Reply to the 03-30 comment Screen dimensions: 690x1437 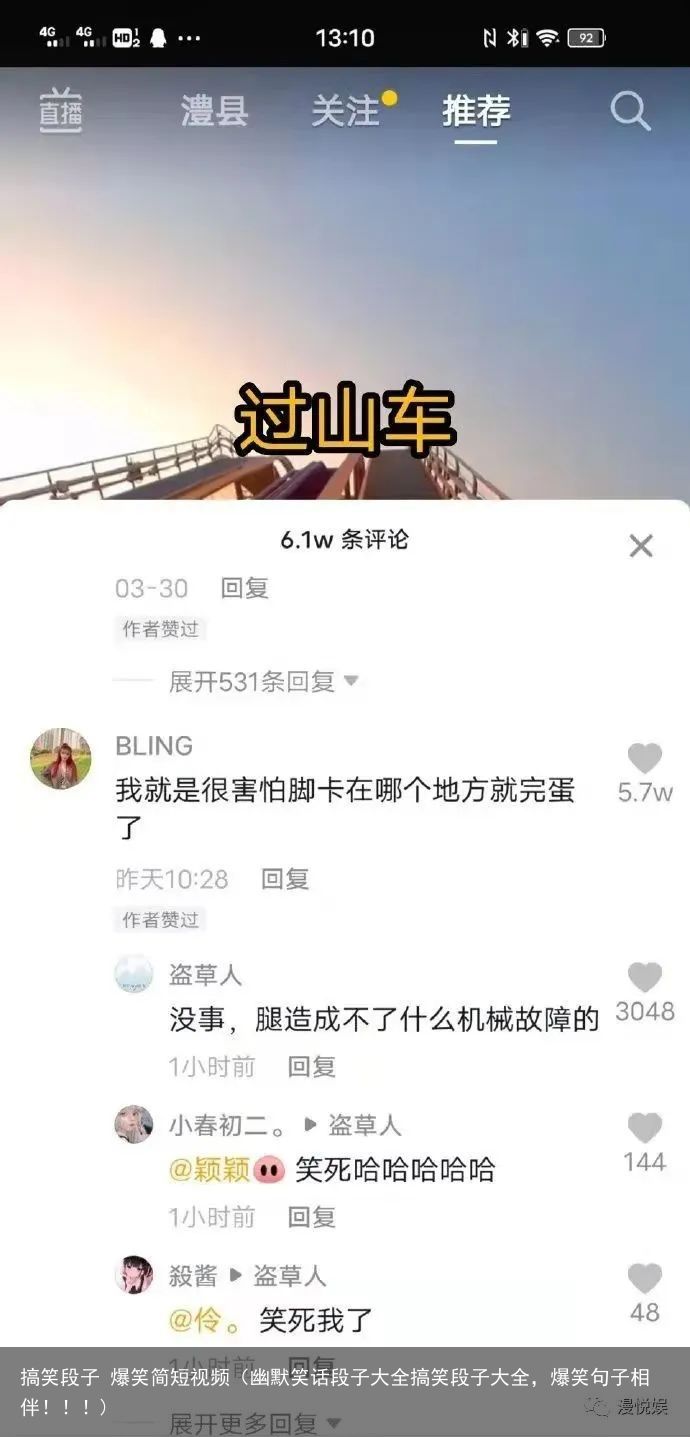click(x=245, y=588)
